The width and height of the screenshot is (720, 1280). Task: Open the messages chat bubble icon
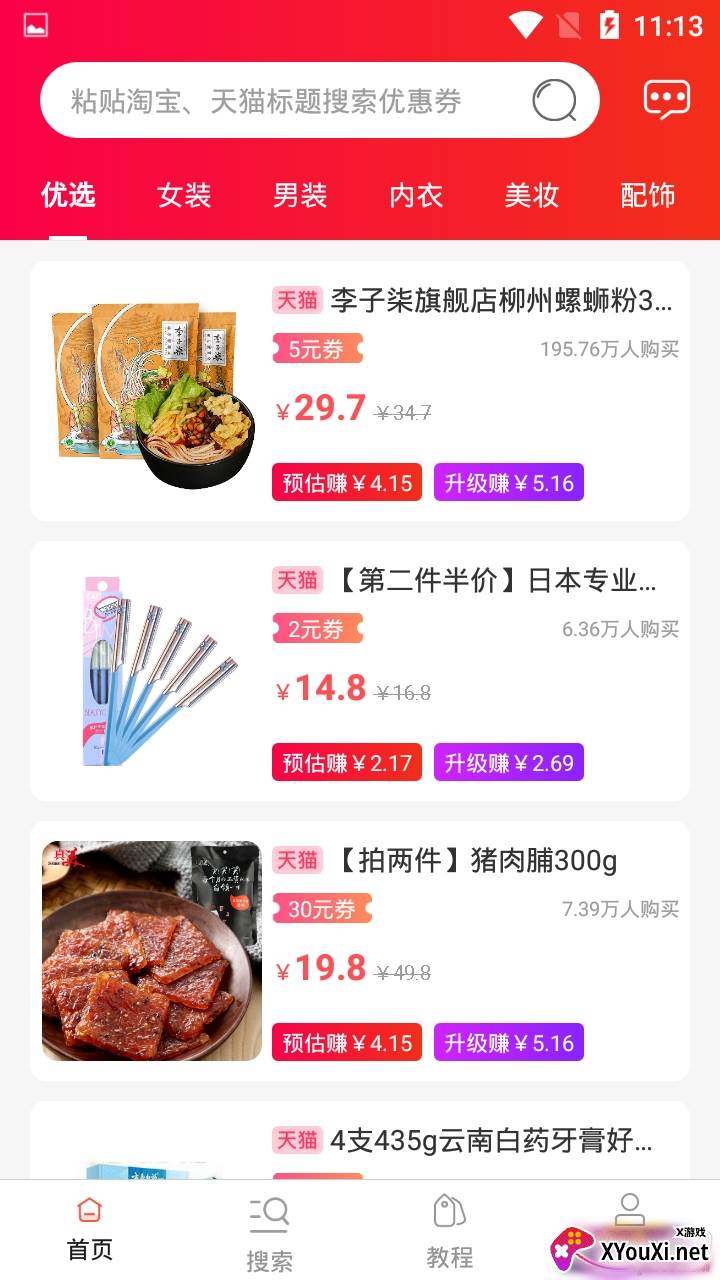tap(667, 100)
